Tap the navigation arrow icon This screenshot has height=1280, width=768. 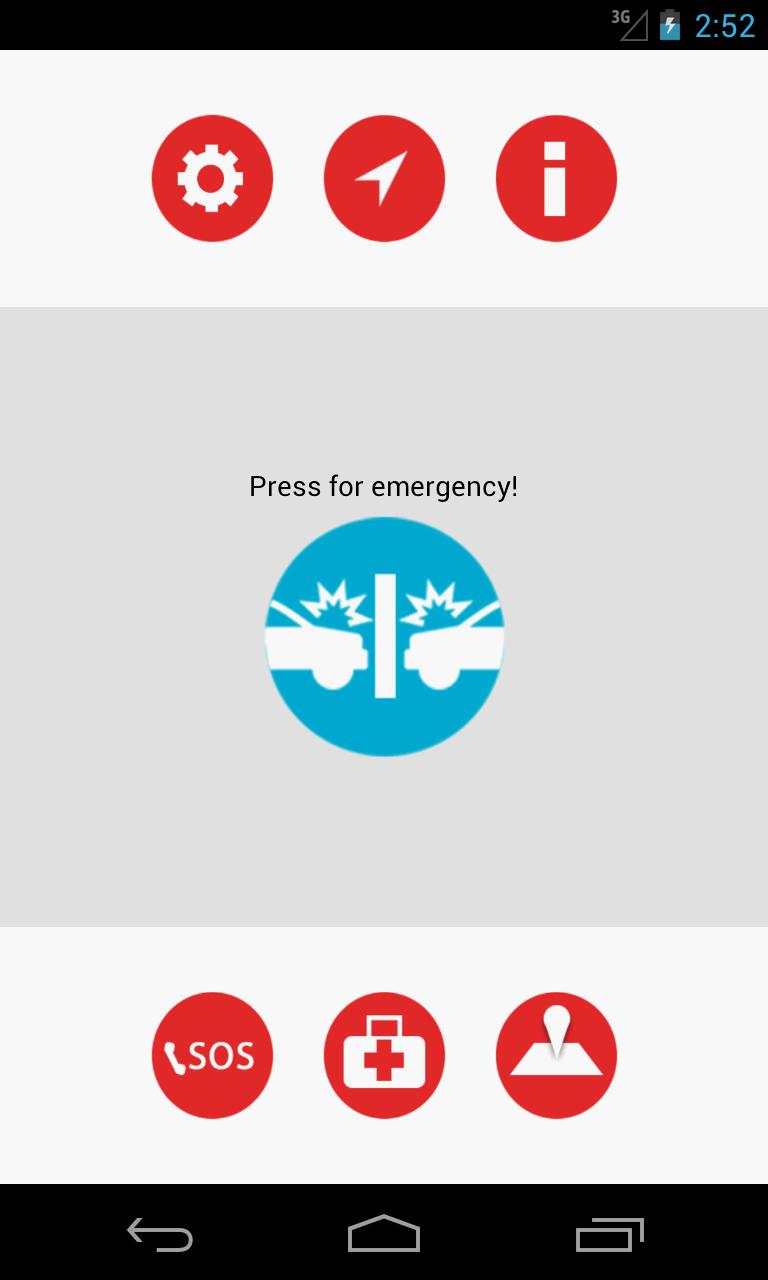384,178
